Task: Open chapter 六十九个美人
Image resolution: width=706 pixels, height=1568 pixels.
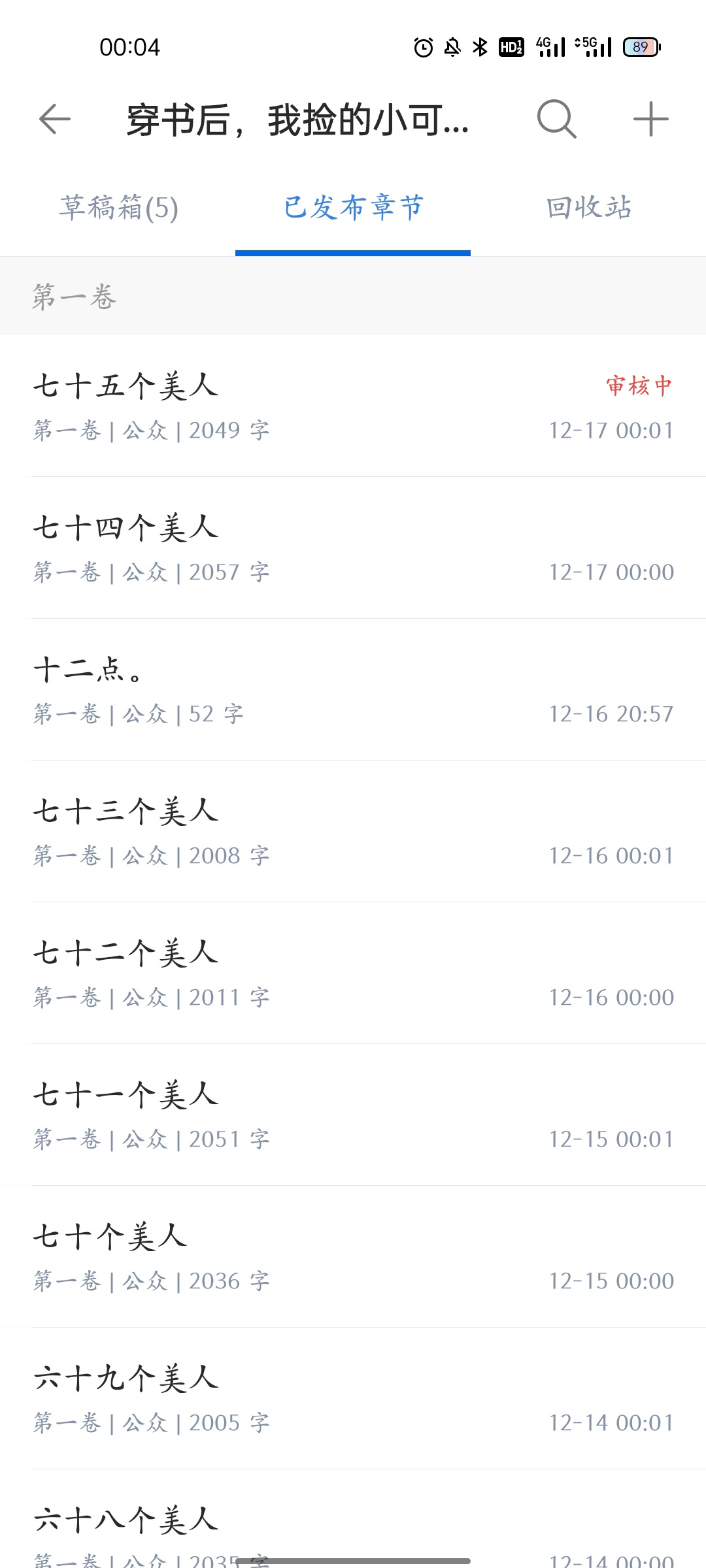Action: 353,1399
